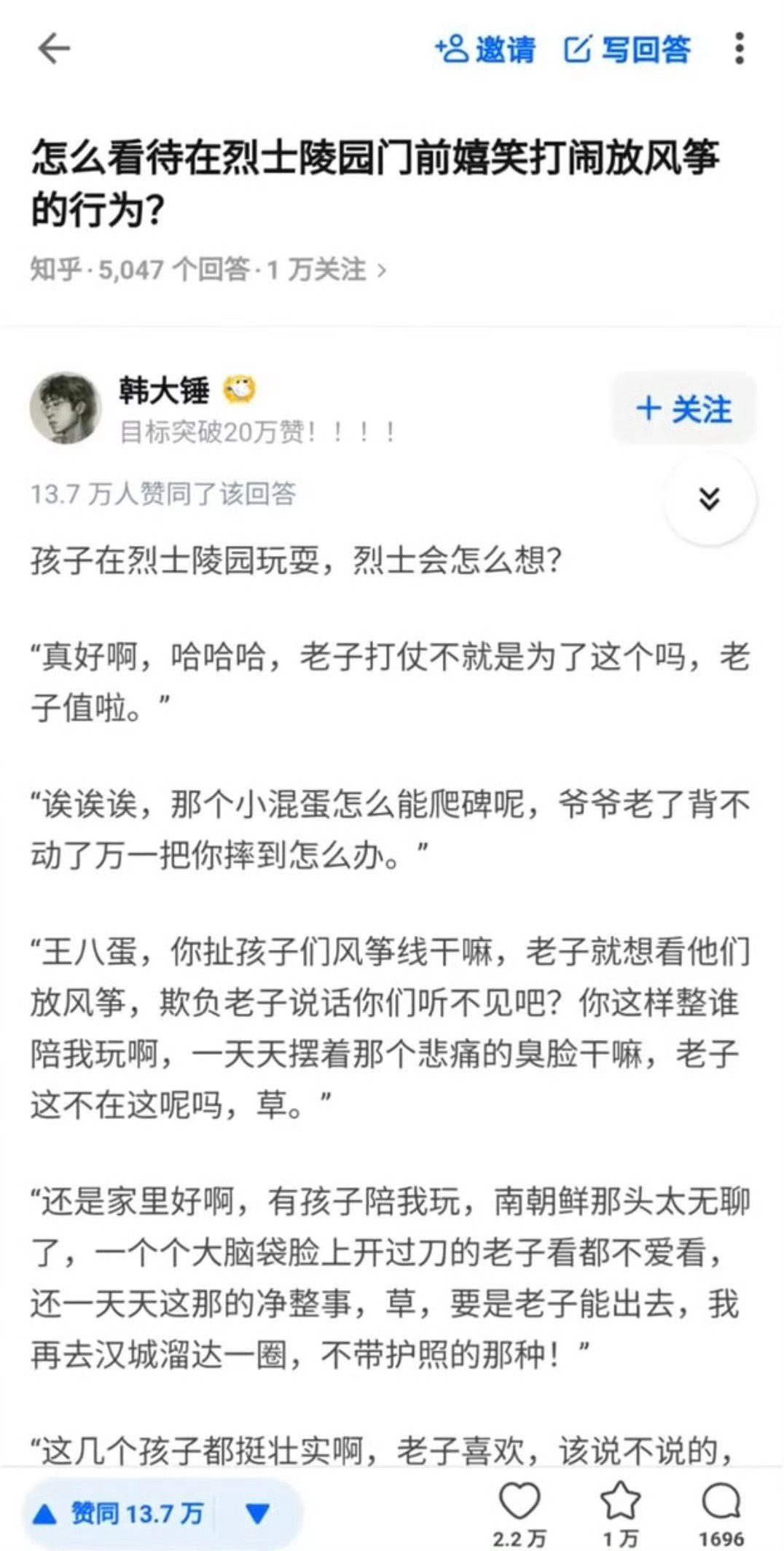
Task: Tap the floating double-chevron down button
Action: tap(709, 499)
